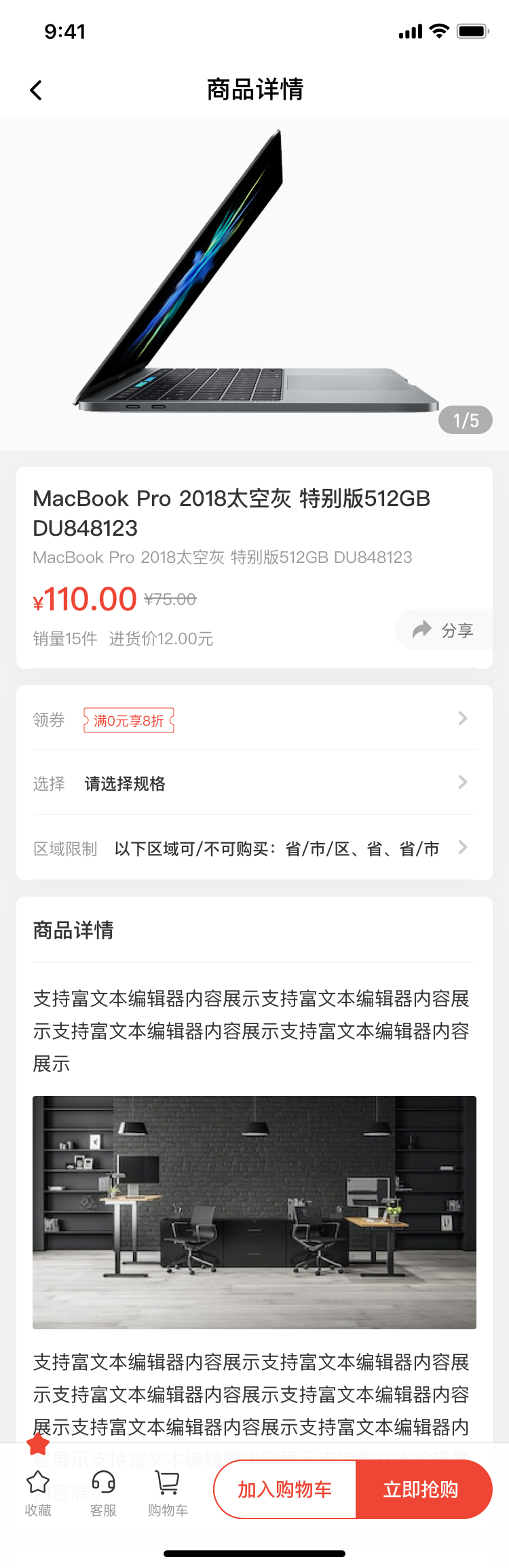509x1568 pixels.
Task: Open the 领券 coupon row
Action: (x=254, y=719)
